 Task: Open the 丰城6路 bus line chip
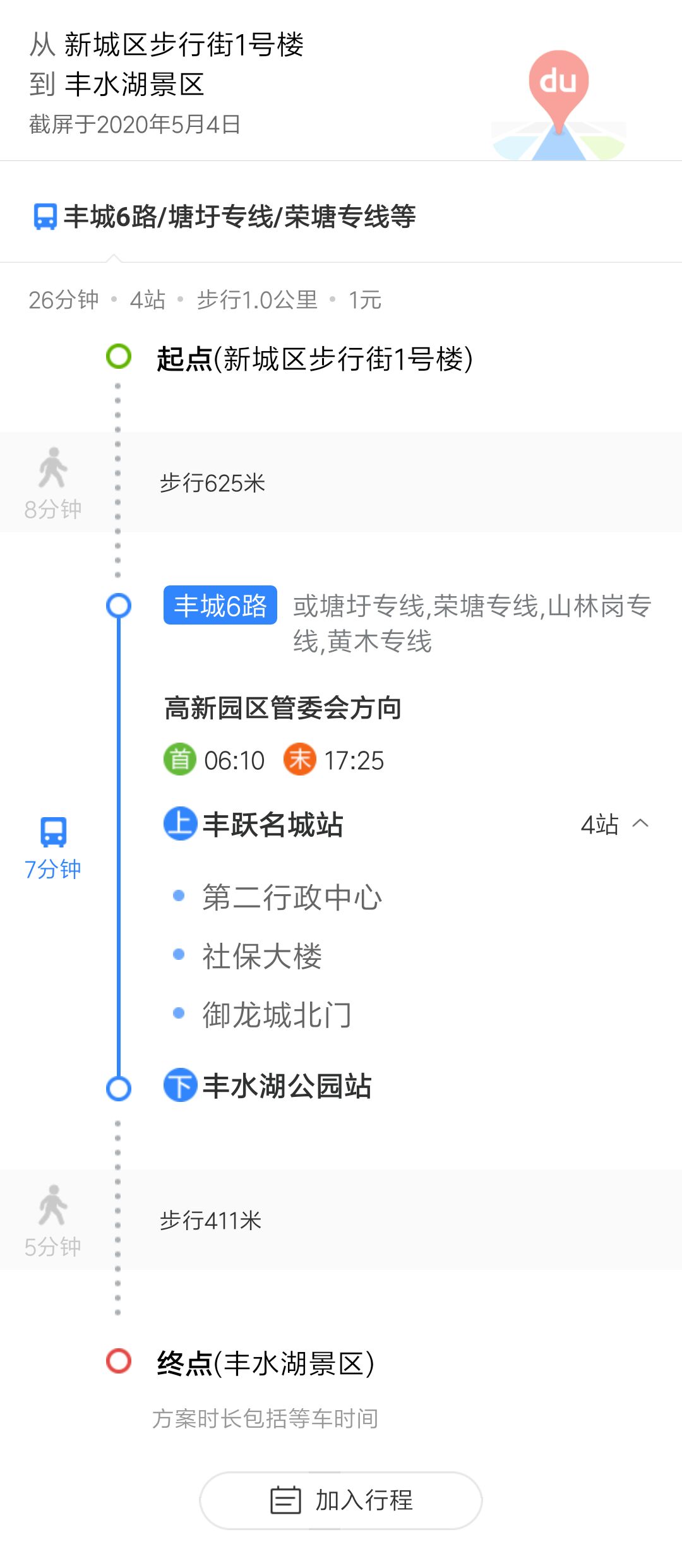(x=220, y=605)
